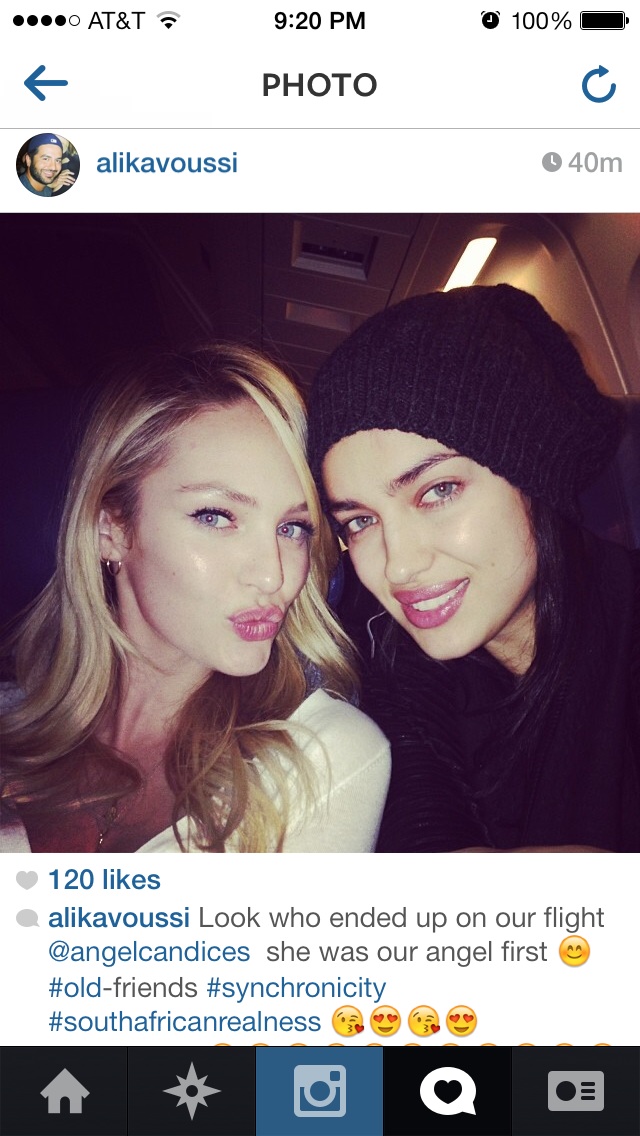Image resolution: width=640 pixels, height=1136 pixels.
Task: Switch to the Explore tab
Action: click(x=191, y=1091)
